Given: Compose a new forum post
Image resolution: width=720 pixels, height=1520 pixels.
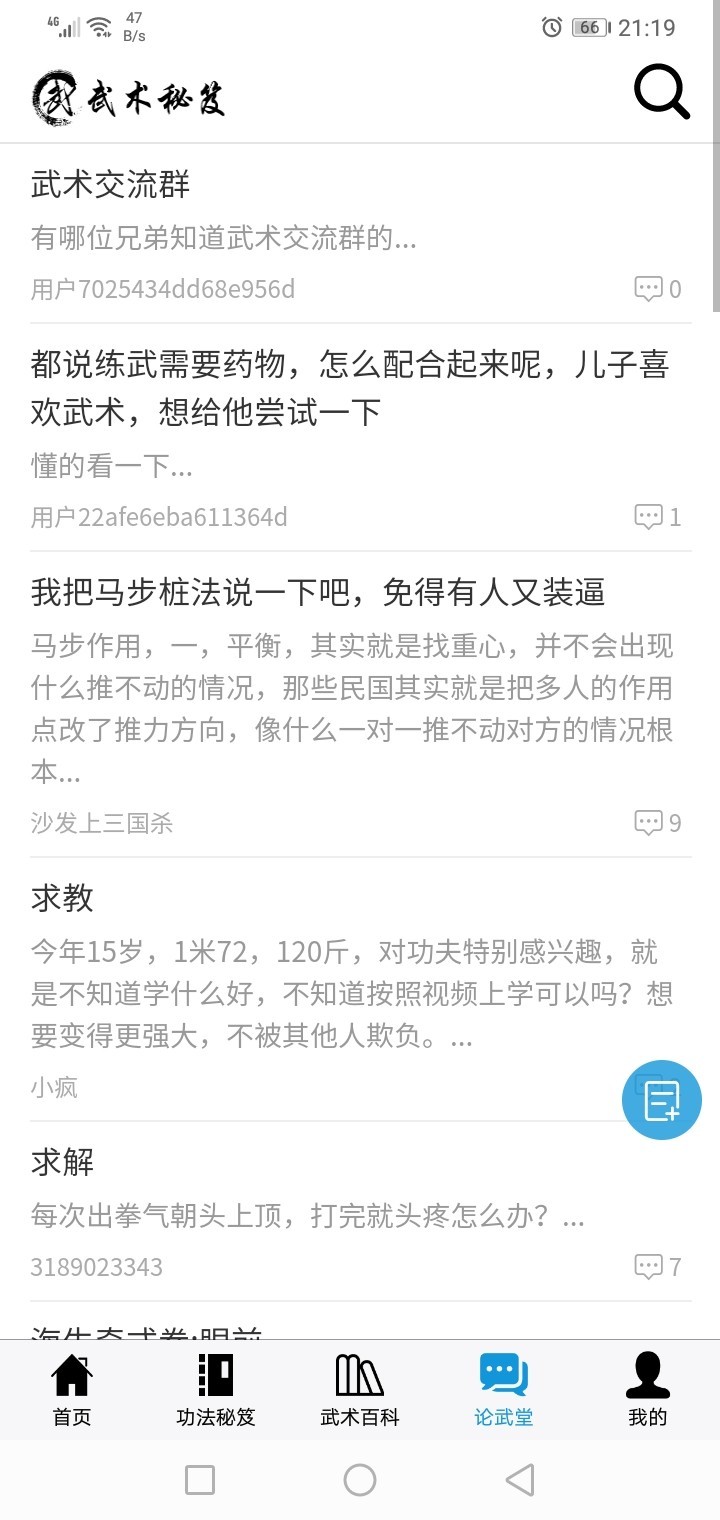Looking at the screenshot, I should (662, 1100).
